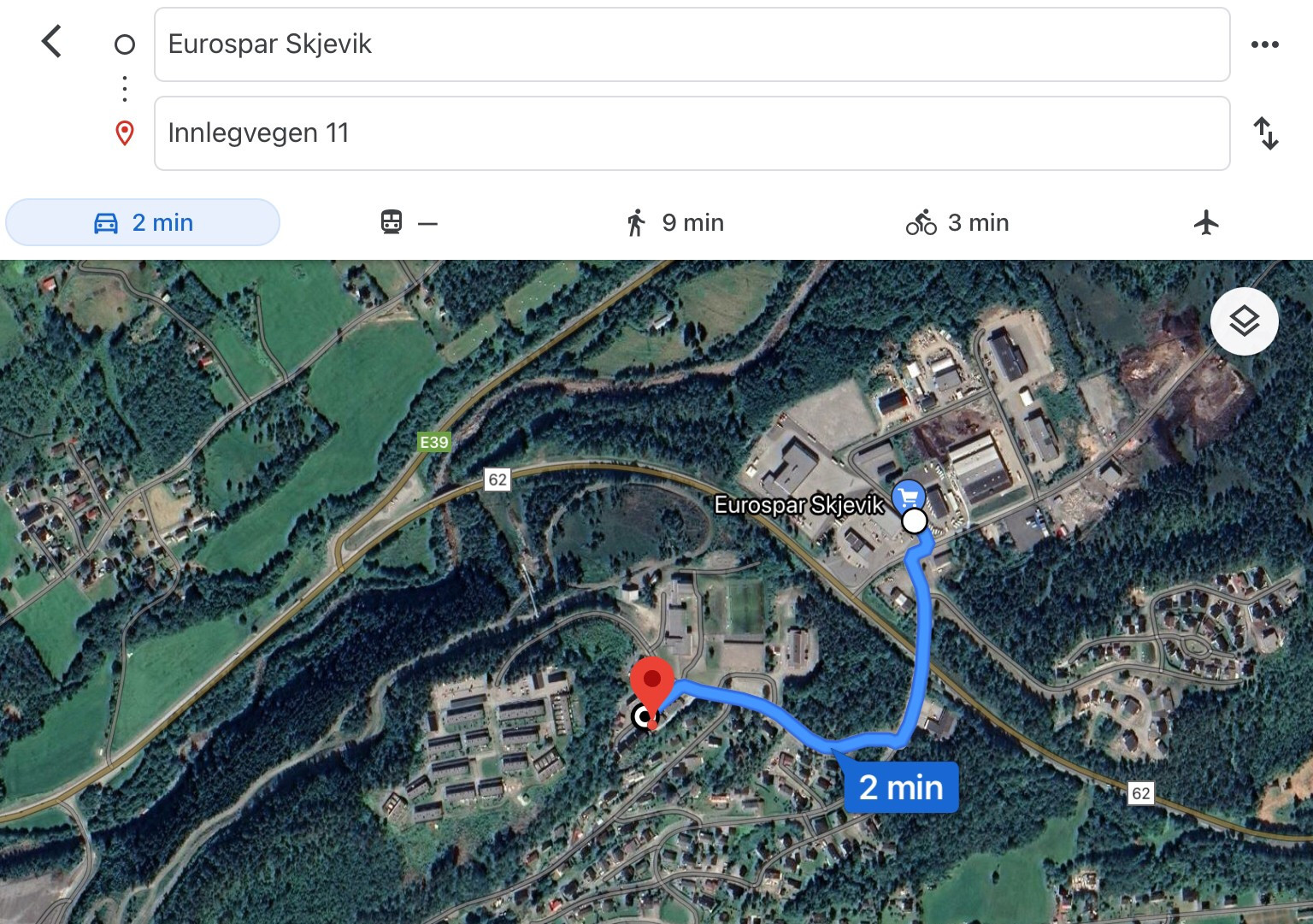This screenshot has height=924, width=1313.
Task: Tap the 2 min route label
Action: [x=900, y=787]
